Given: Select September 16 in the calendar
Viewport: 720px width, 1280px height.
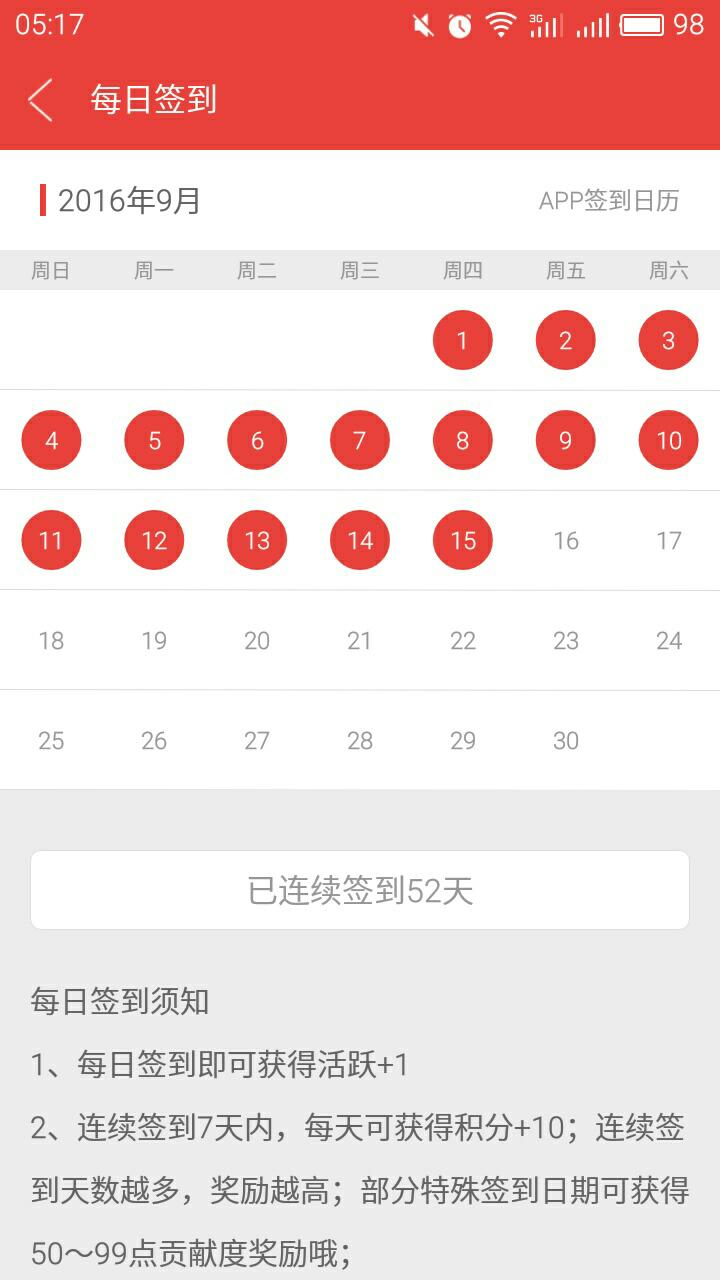Looking at the screenshot, I should [566, 541].
